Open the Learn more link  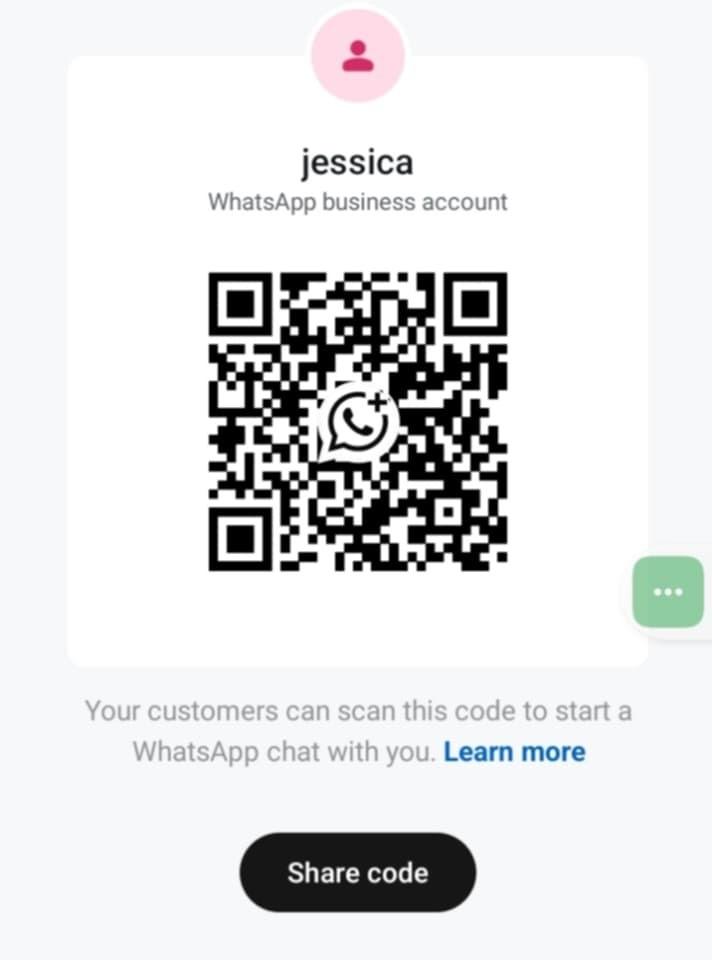coord(514,751)
